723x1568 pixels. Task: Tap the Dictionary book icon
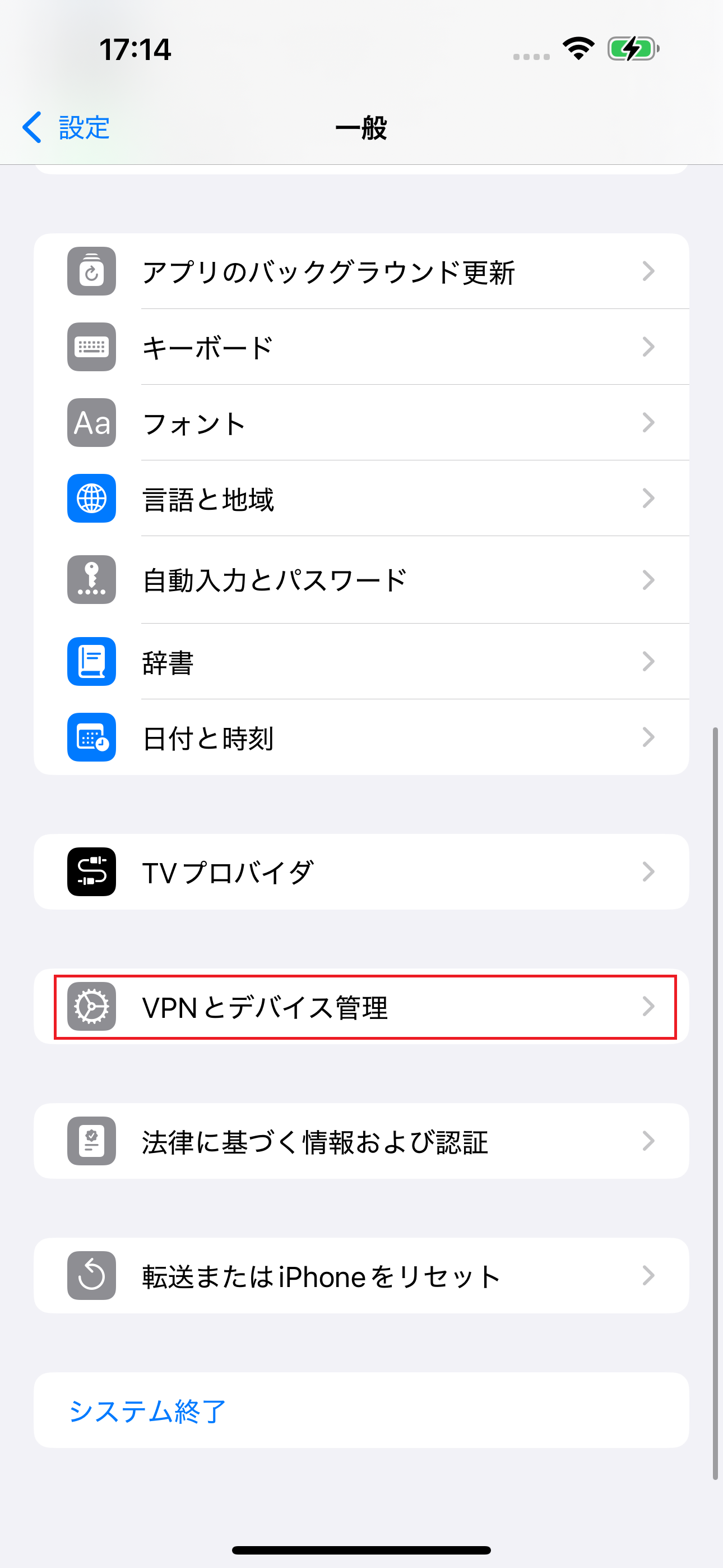coord(91,662)
